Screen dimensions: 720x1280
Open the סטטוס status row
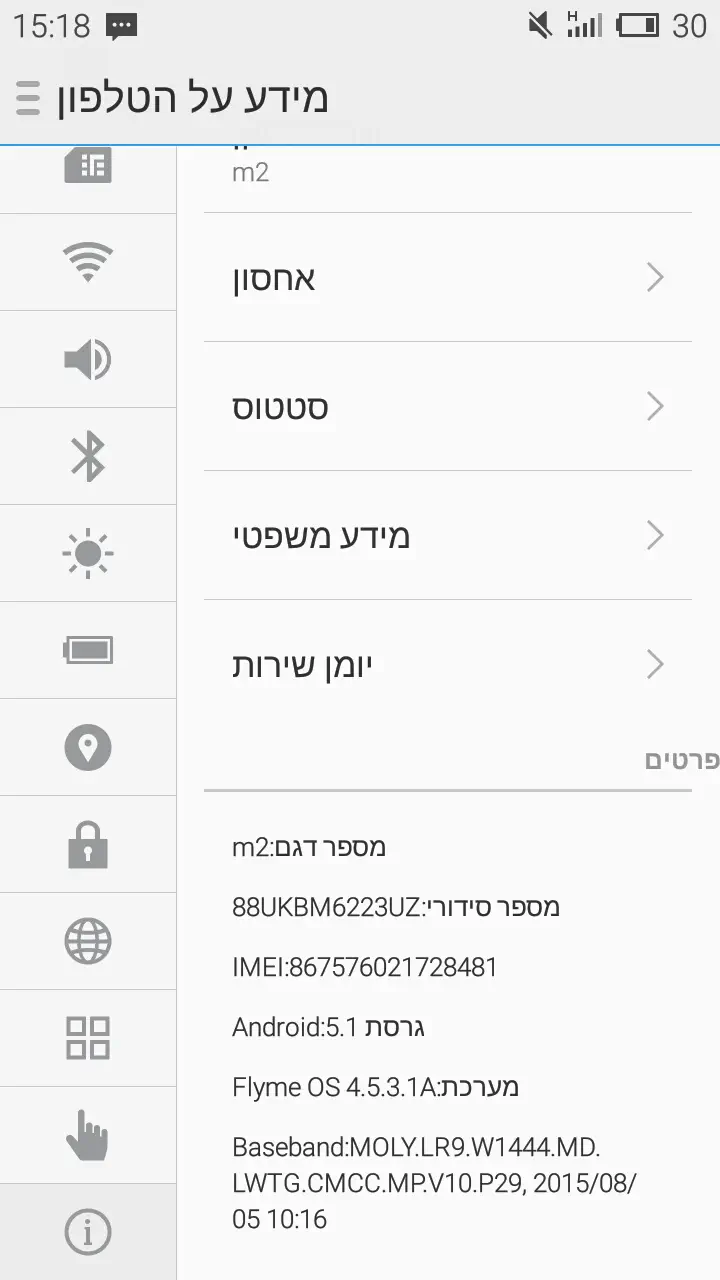(x=447, y=406)
